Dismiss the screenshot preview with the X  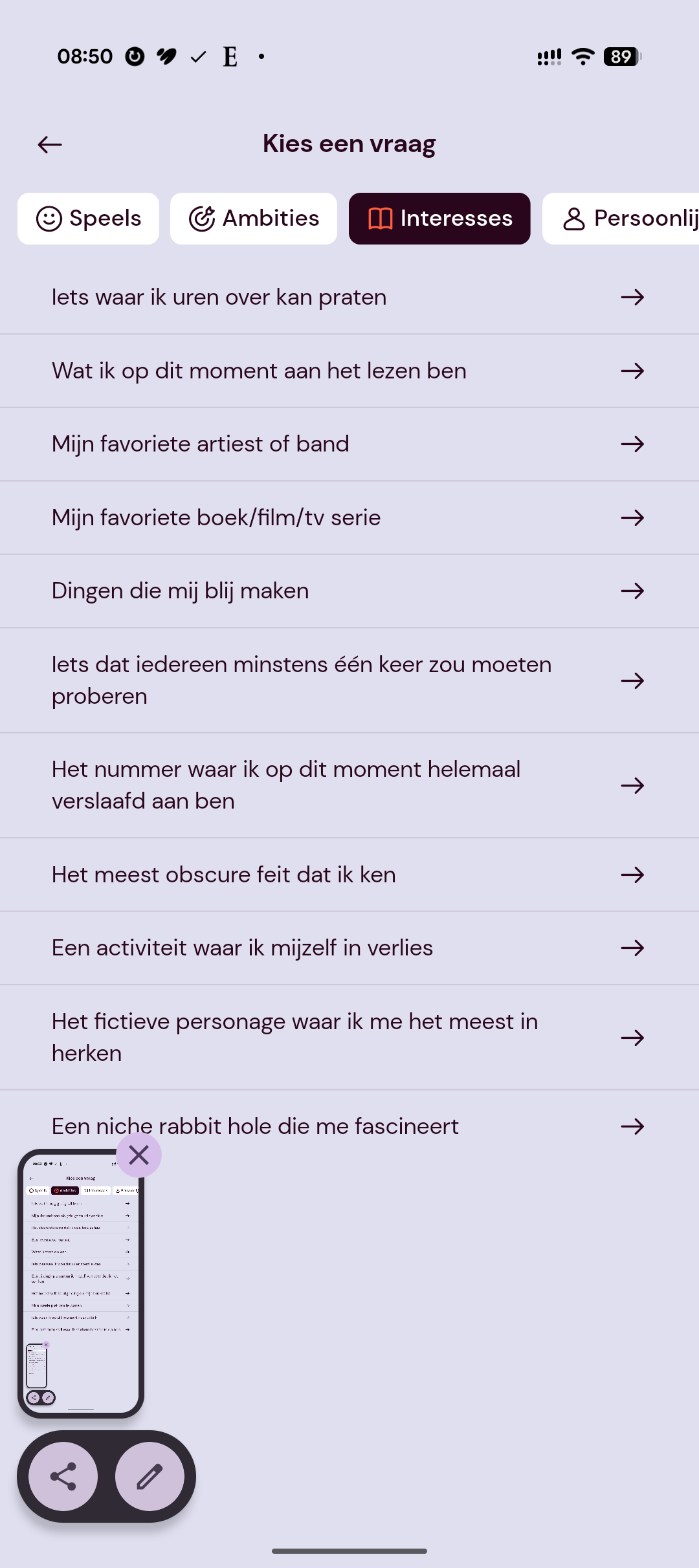click(139, 1154)
